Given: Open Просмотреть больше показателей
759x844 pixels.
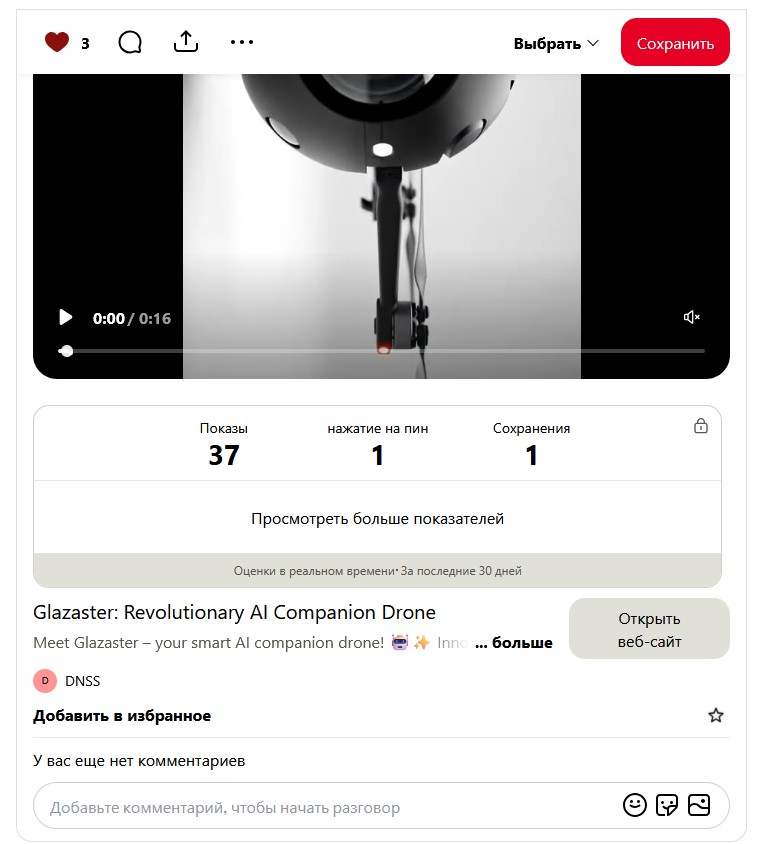Looking at the screenshot, I should 377,519.
